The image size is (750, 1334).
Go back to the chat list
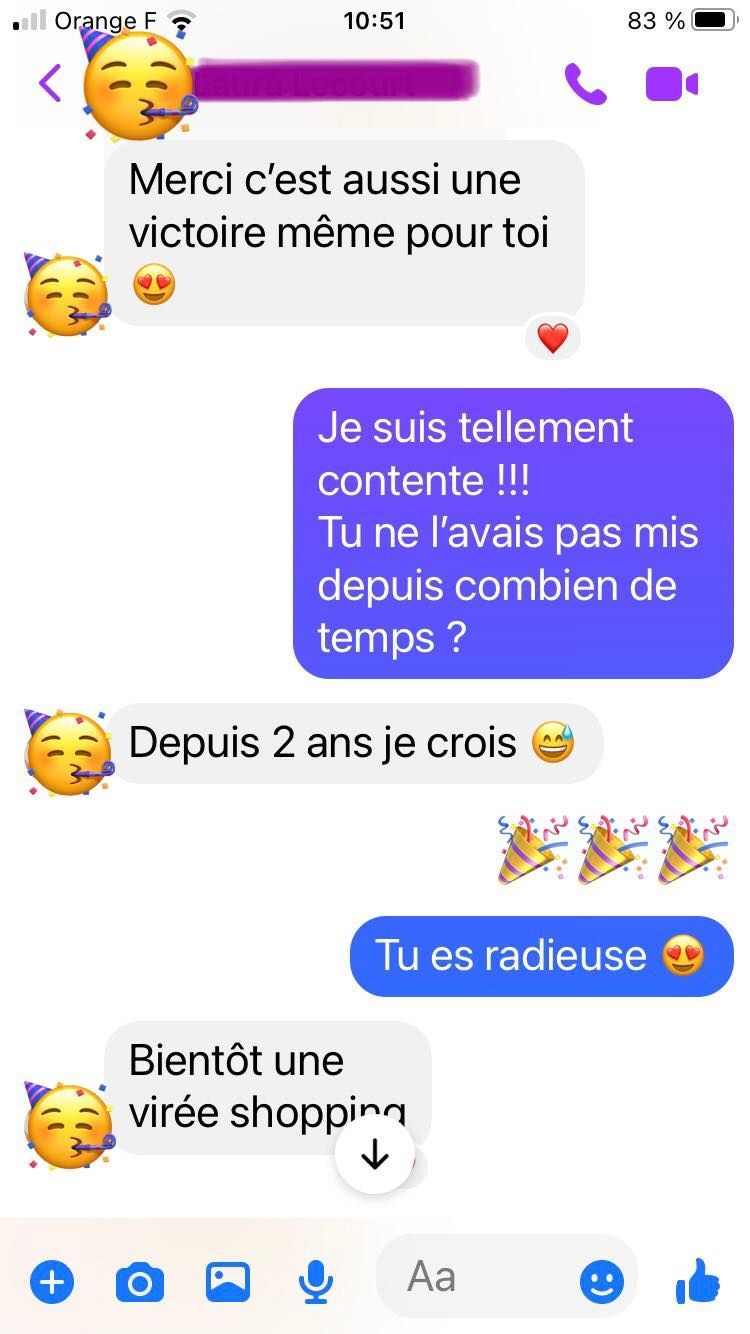pos(50,83)
